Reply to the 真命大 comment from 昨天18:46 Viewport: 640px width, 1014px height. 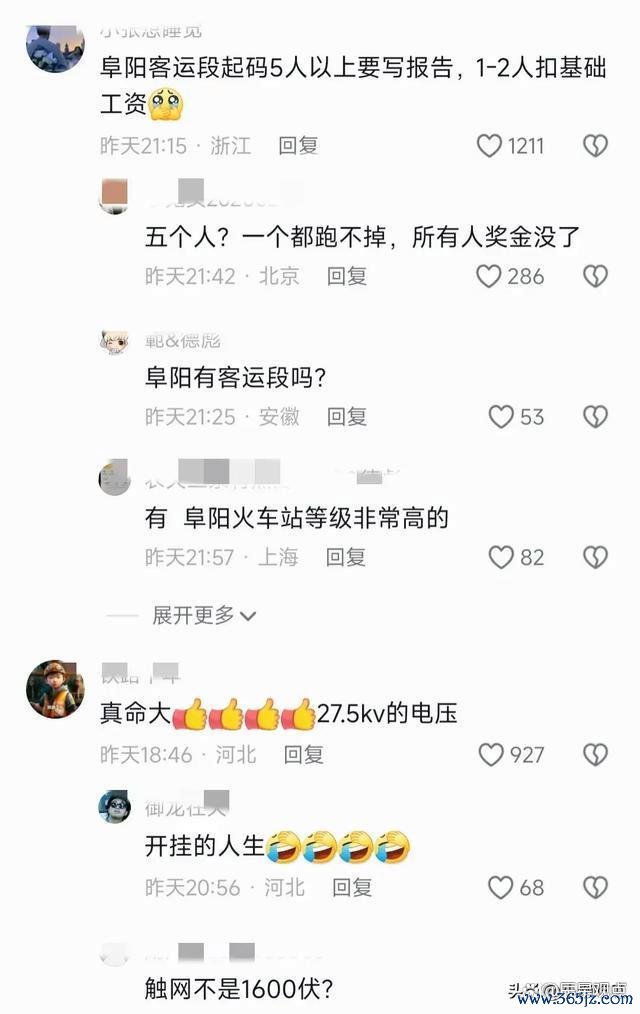click(x=300, y=754)
